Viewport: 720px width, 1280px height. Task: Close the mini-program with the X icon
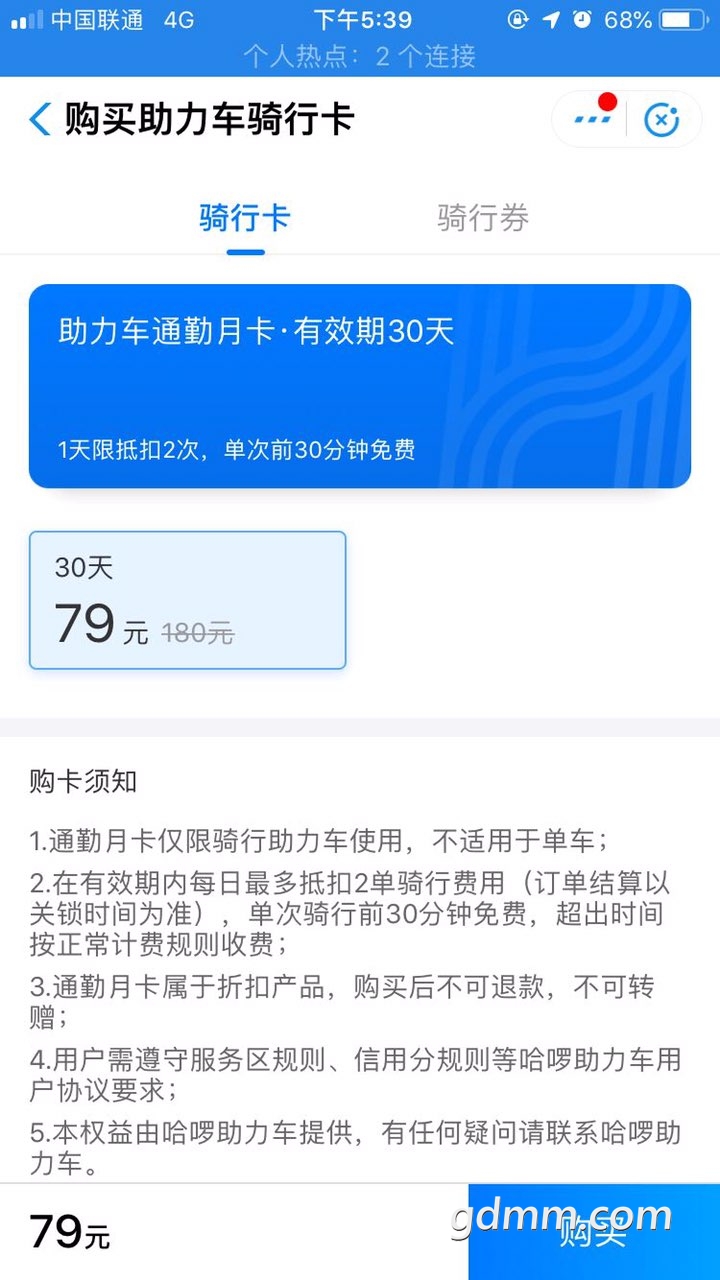(661, 120)
